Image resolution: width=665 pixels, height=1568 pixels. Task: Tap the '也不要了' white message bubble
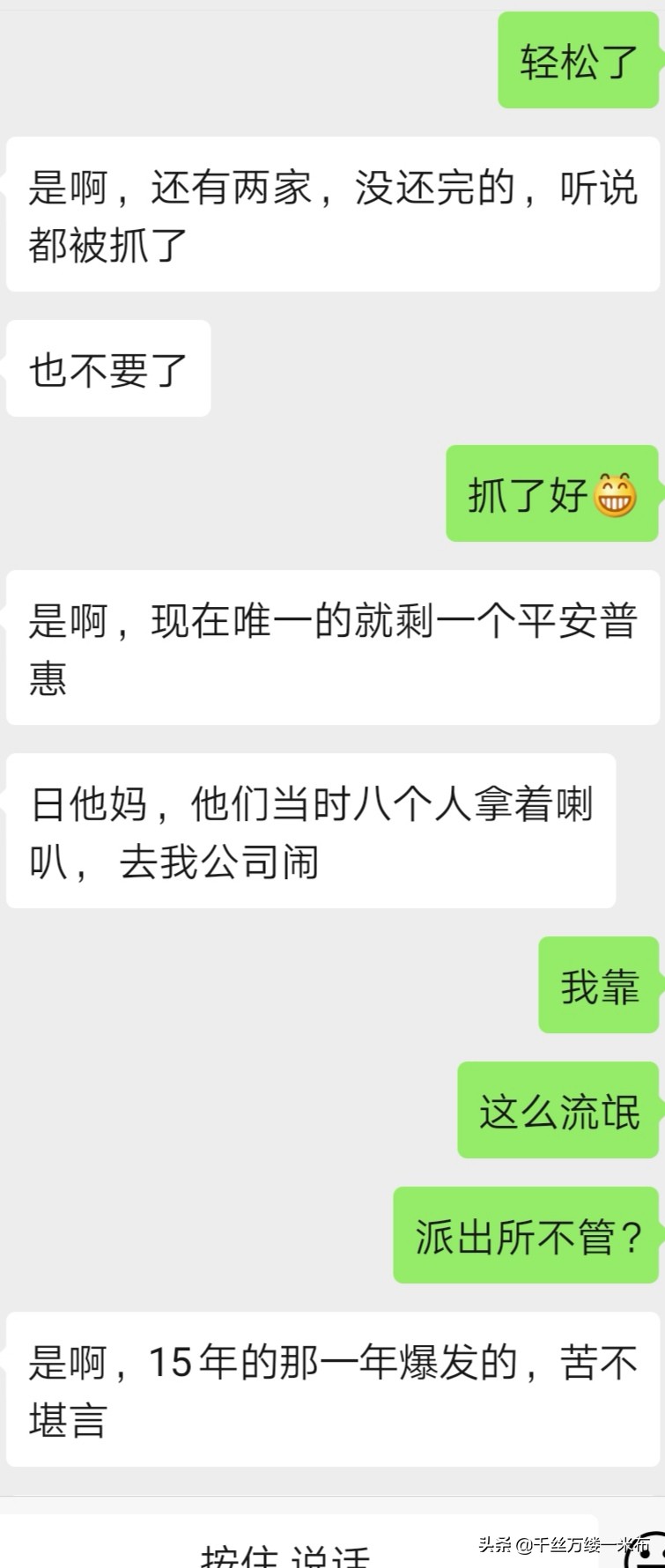pyautogui.click(x=107, y=369)
